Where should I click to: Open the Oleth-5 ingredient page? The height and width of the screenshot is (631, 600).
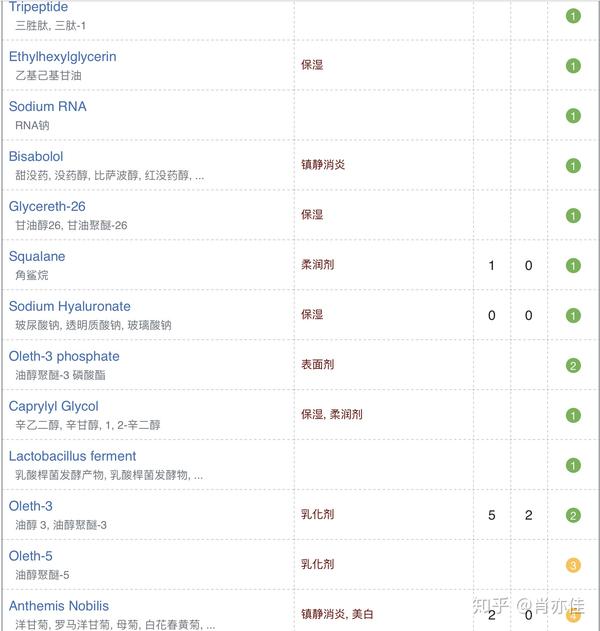pyautogui.click(x=31, y=556)
